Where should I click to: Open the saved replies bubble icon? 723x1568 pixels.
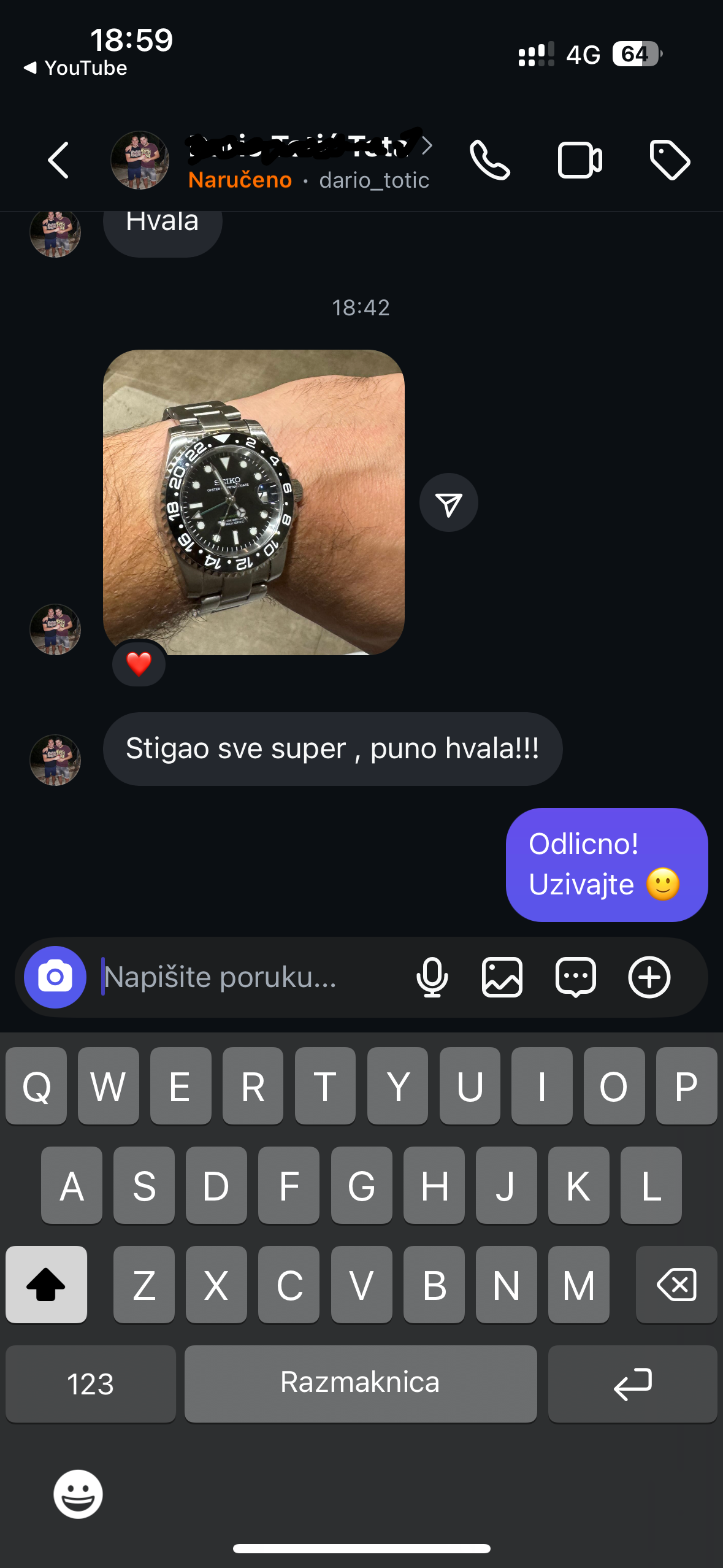point(576,977)
